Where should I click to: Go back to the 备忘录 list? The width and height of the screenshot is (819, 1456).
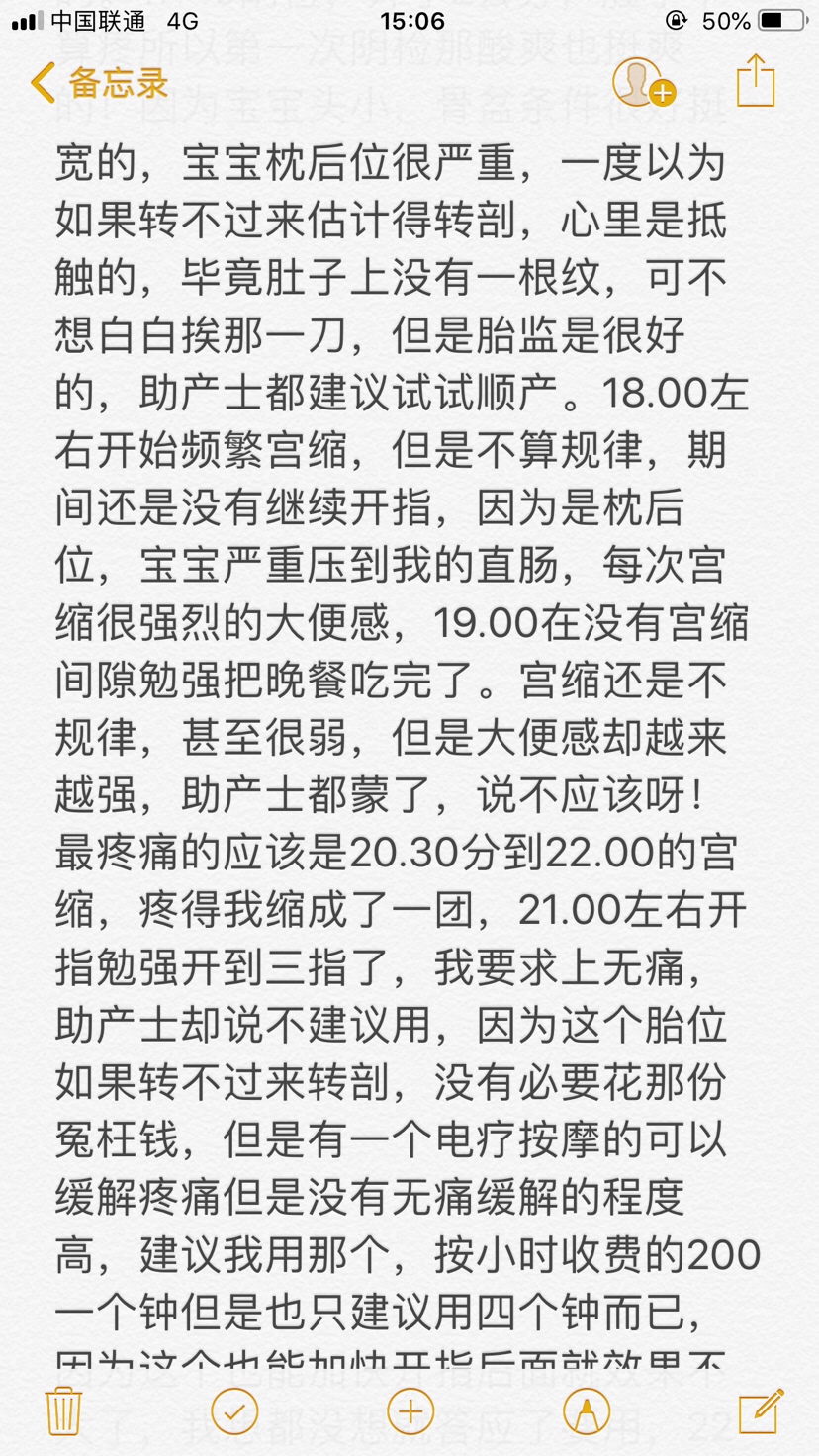(99, 84)
